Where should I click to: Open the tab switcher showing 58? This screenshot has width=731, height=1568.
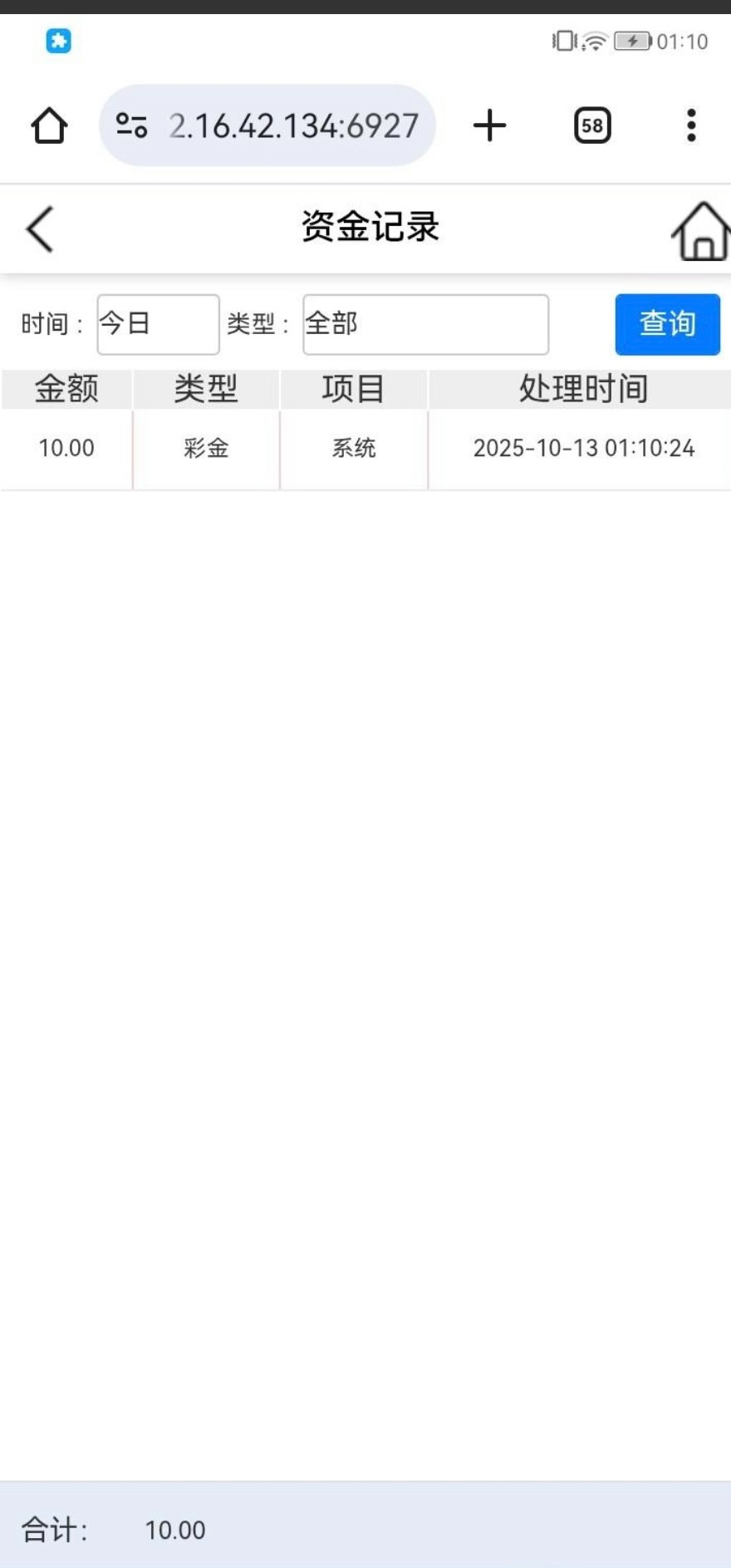coord(592,125)
